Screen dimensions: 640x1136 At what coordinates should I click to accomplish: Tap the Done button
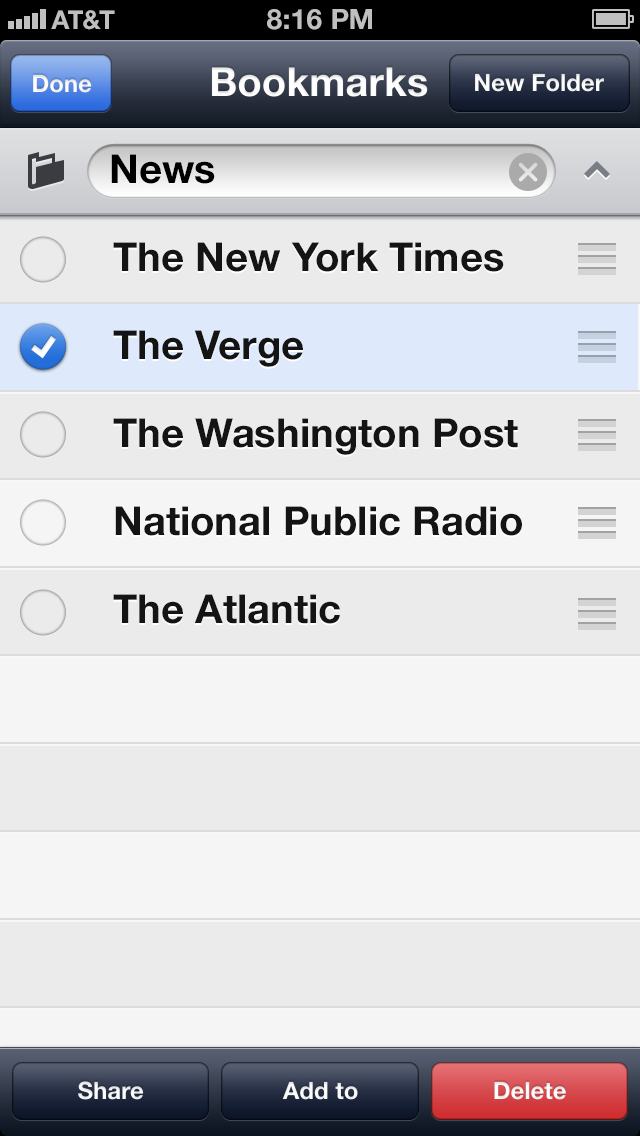(x=61, y=84)
